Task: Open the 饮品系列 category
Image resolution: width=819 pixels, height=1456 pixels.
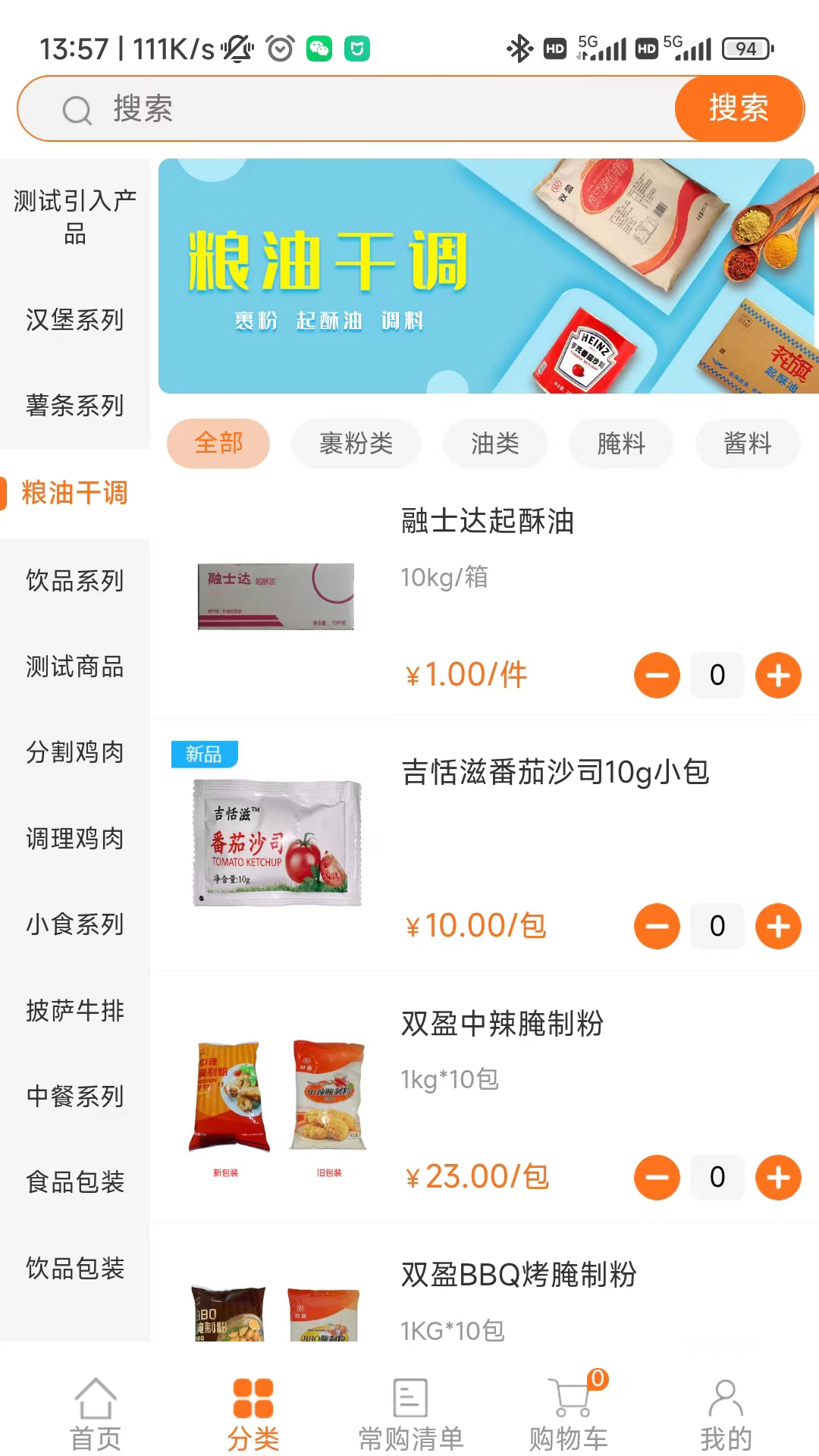Action: point(73,581)
